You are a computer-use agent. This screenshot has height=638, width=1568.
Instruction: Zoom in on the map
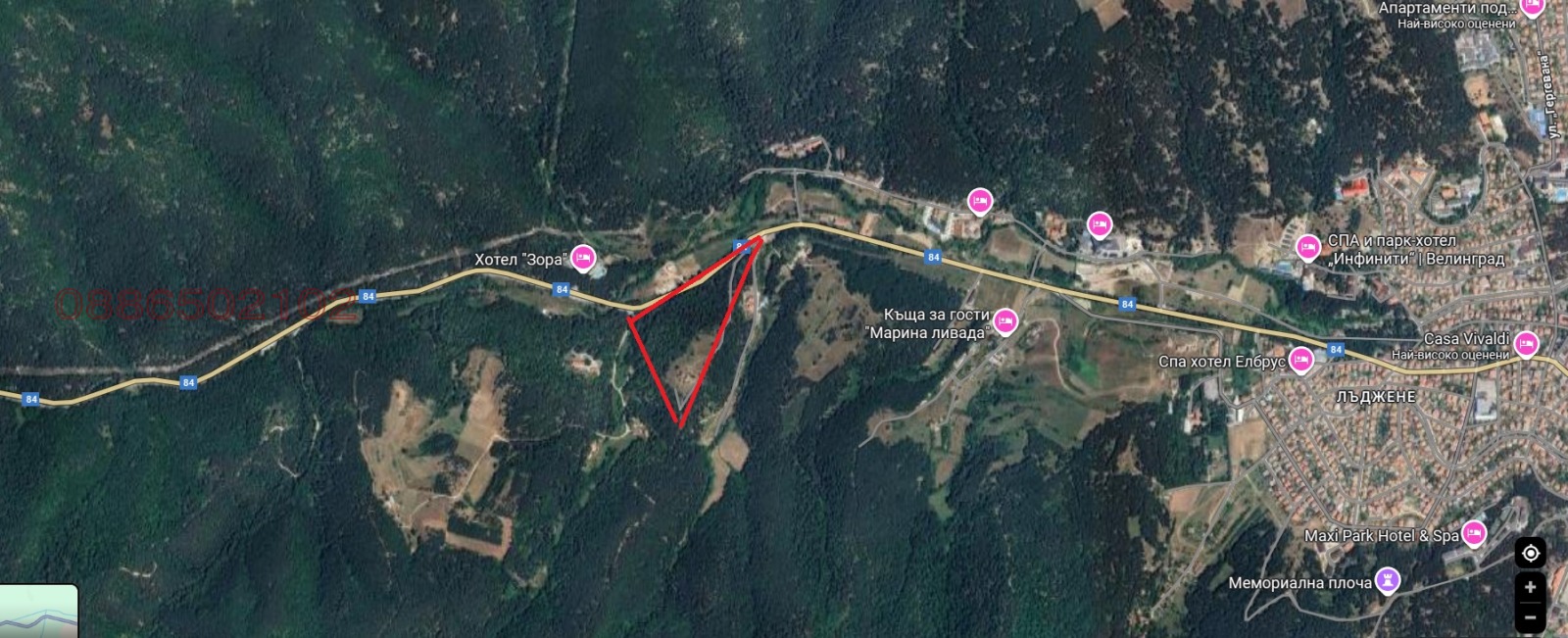click(1530, 588)
